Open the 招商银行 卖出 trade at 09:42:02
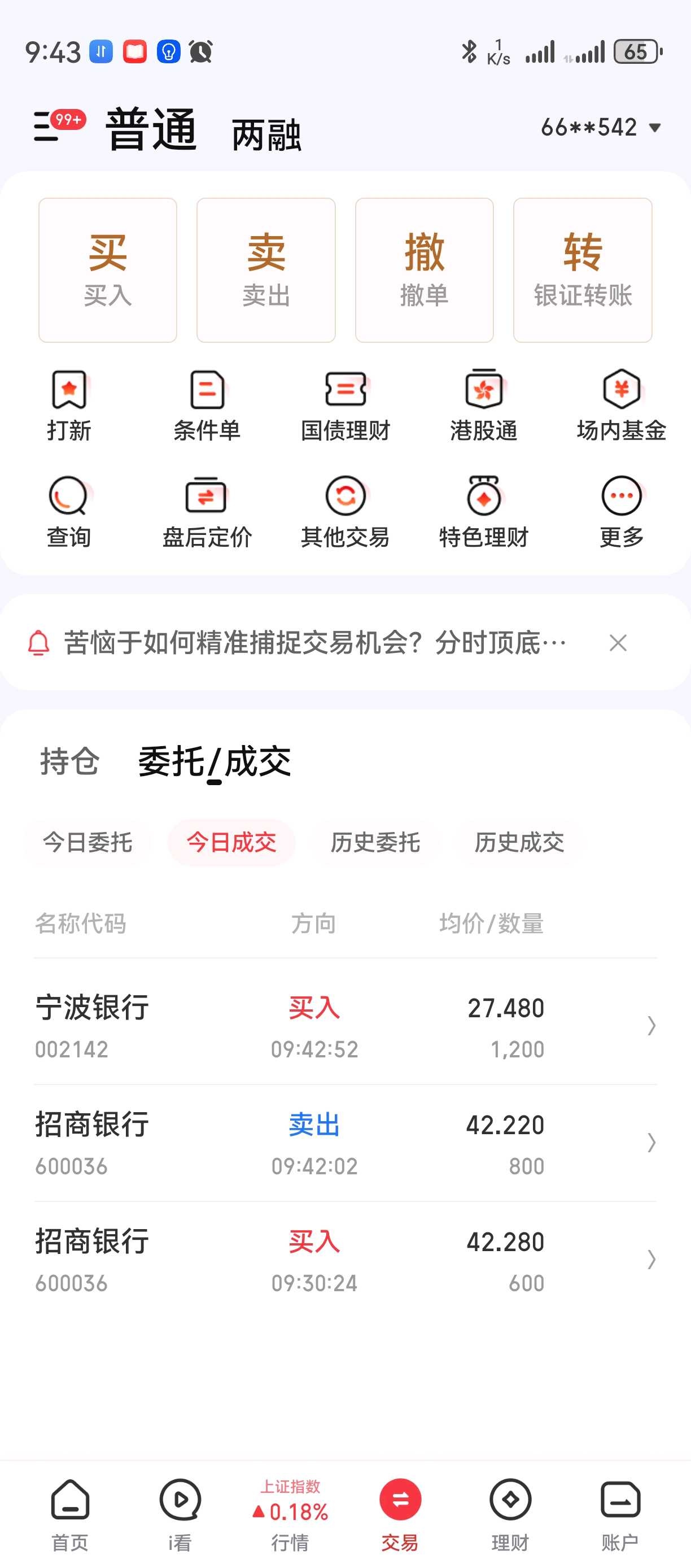 tap(345, 1143)
